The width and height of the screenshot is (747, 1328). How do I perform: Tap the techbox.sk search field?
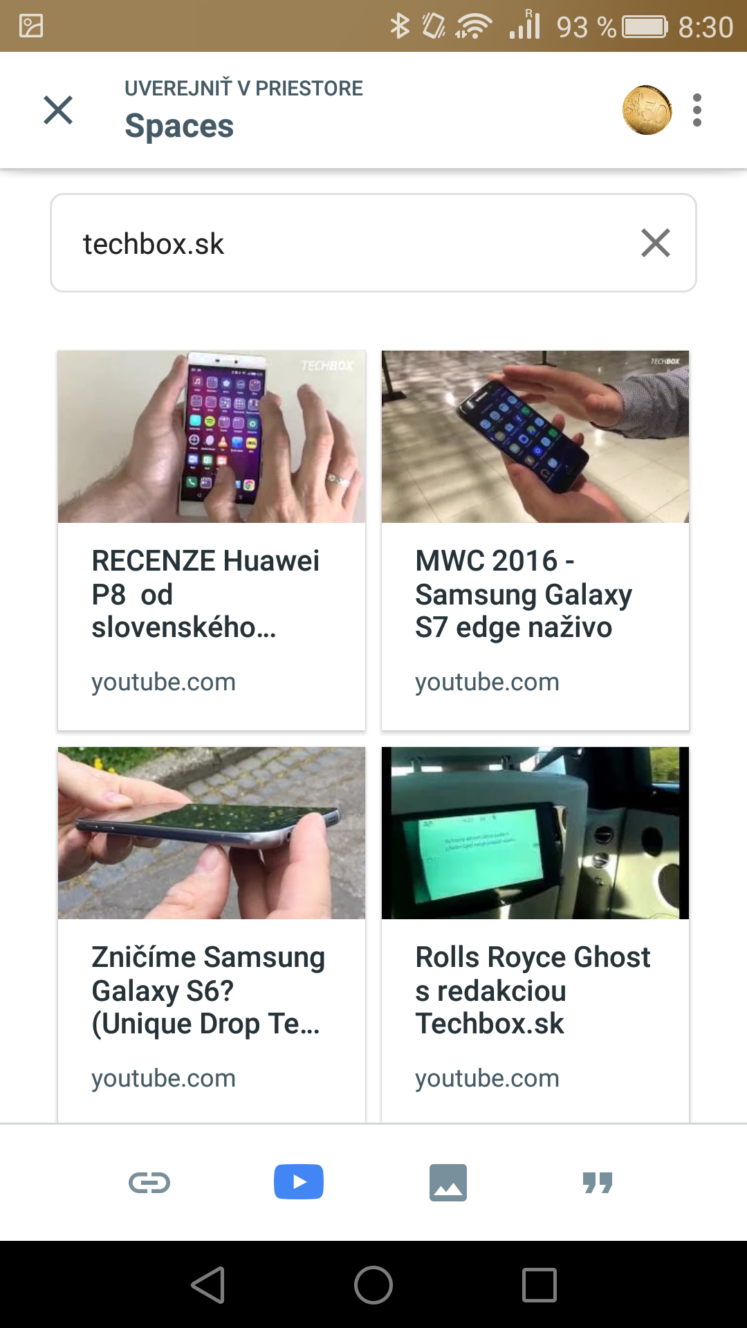click(x=373, y=243)
